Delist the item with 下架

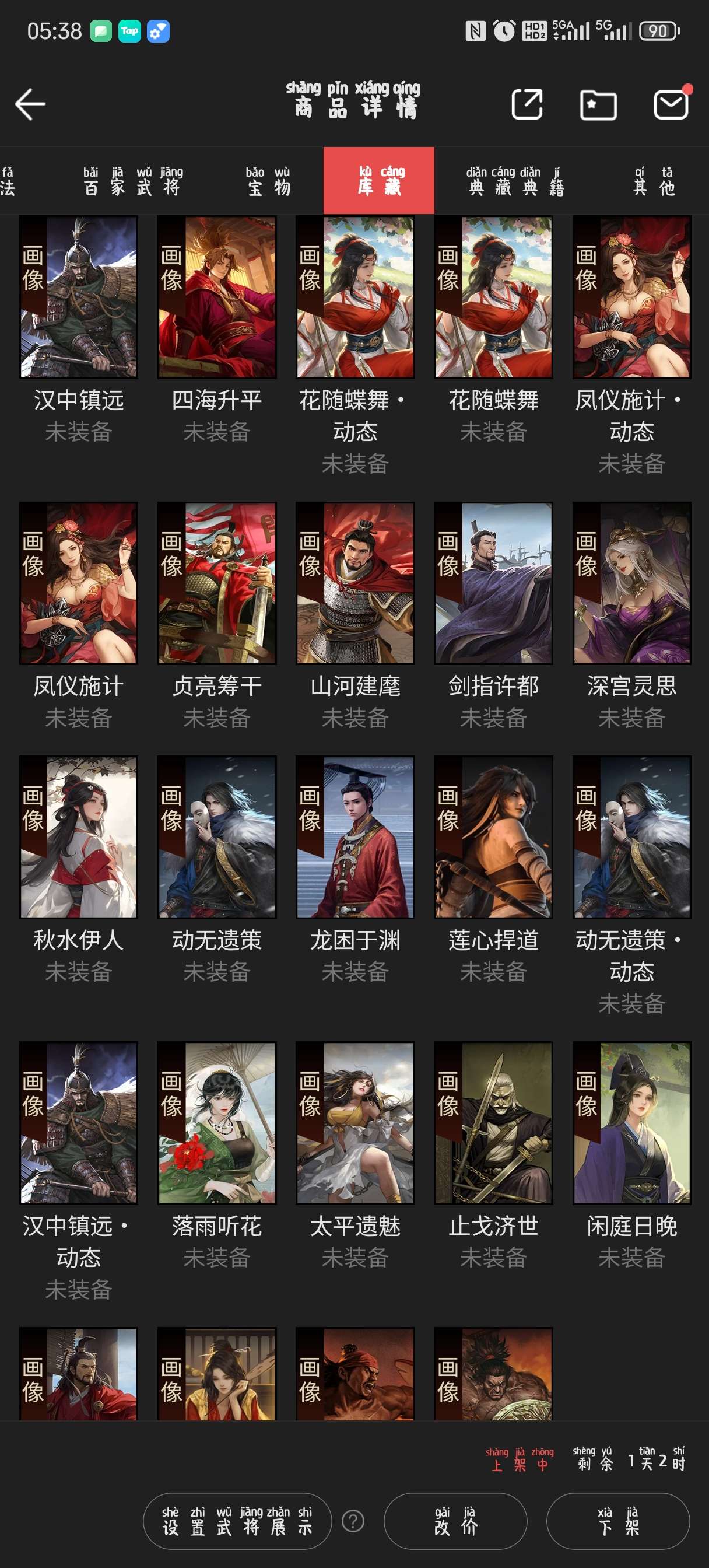(x=617, y=1521)
